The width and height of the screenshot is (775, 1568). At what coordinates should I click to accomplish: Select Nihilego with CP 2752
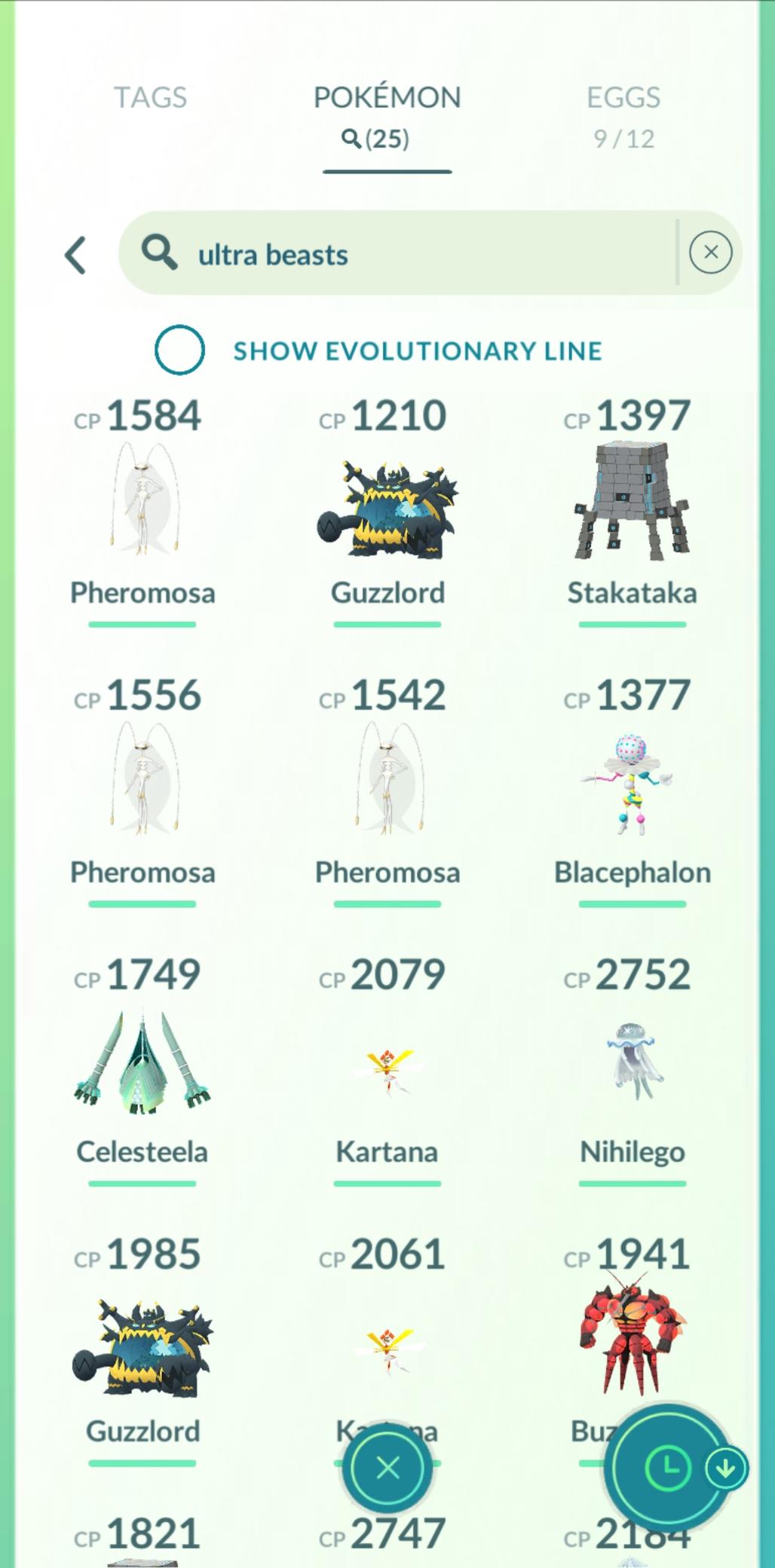[x=632, y=1064]
